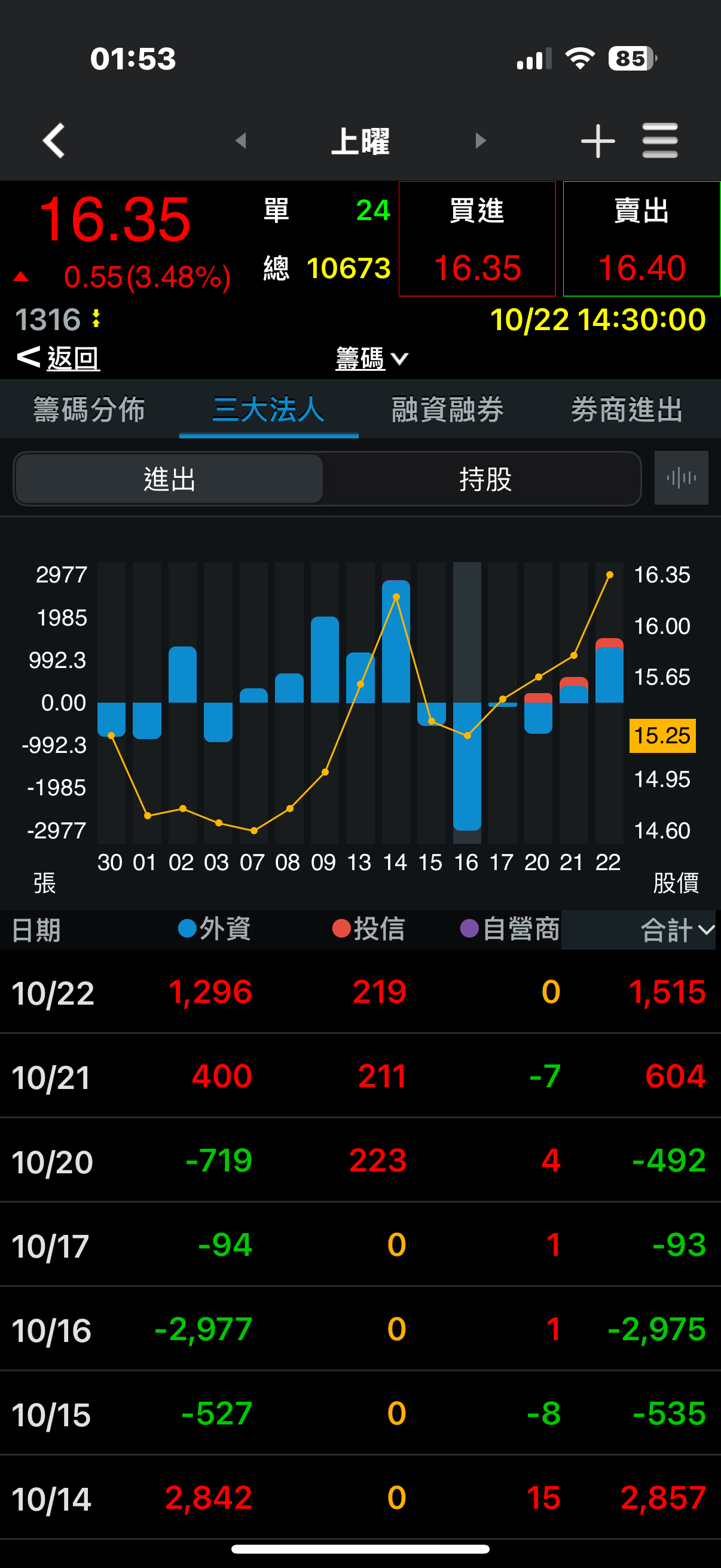Switch to the 持股 segment

[x=485, y=479]
